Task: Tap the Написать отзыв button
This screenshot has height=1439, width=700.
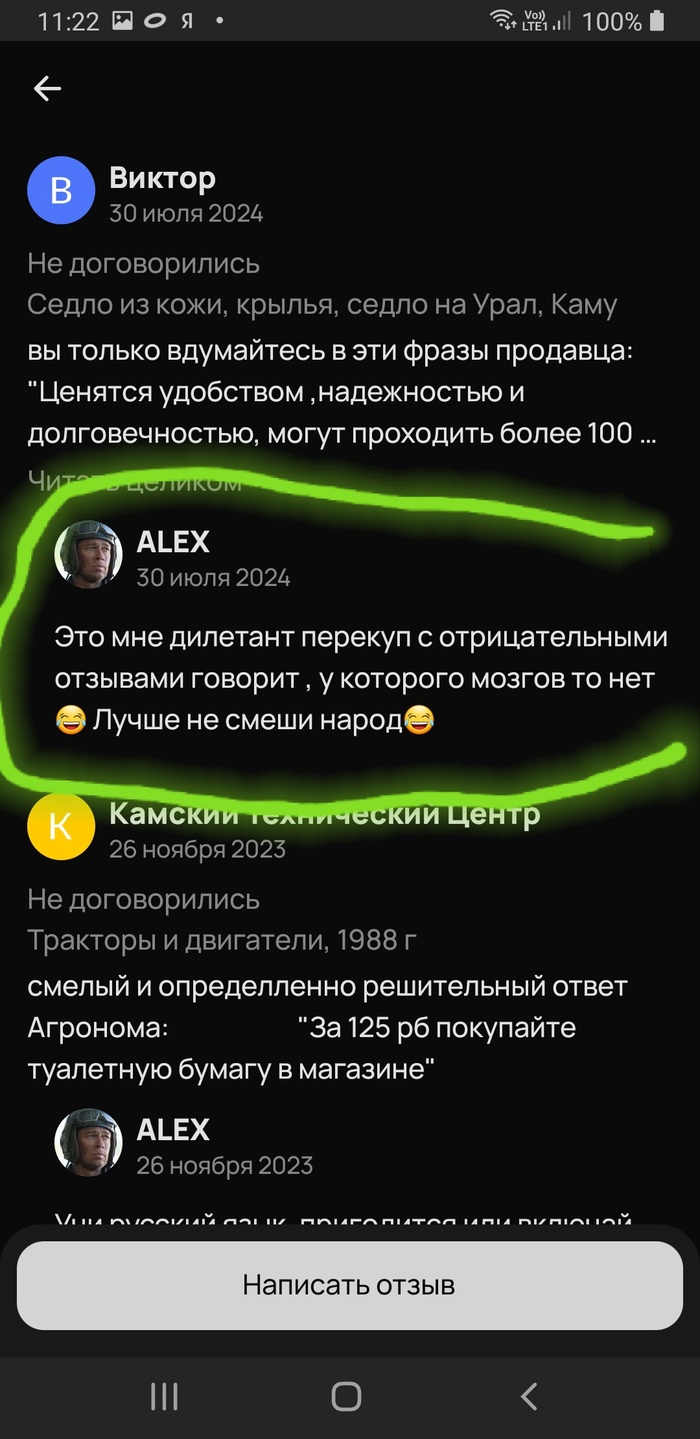Action: click(x=349, y=1285)
